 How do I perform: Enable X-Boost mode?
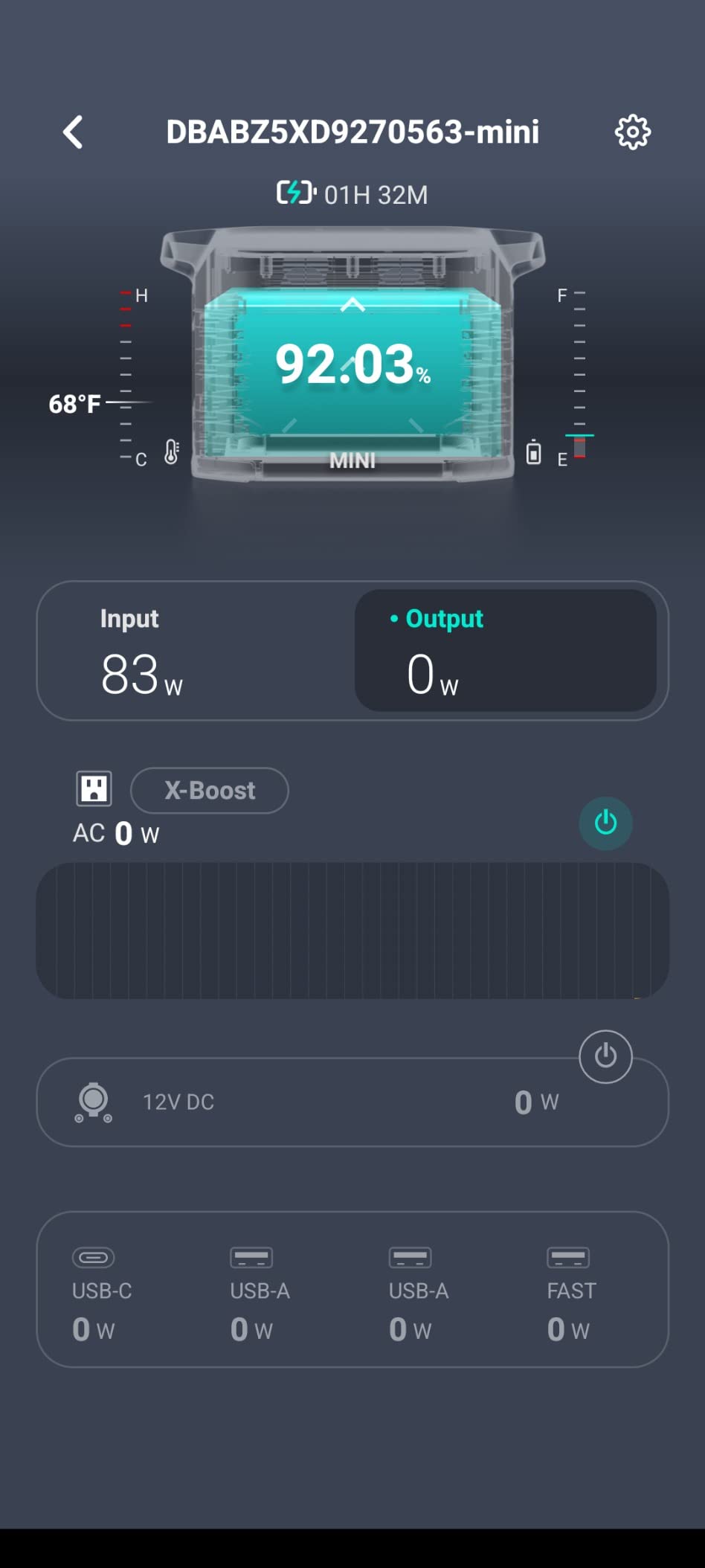point(210,790)
